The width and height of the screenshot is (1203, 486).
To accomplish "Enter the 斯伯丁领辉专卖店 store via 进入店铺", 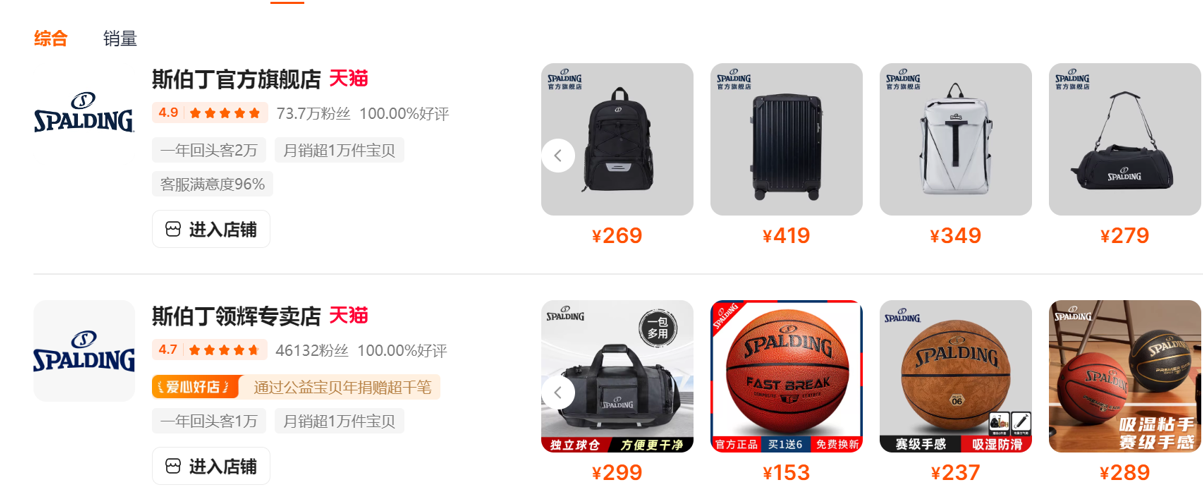I will click(211, 466).
